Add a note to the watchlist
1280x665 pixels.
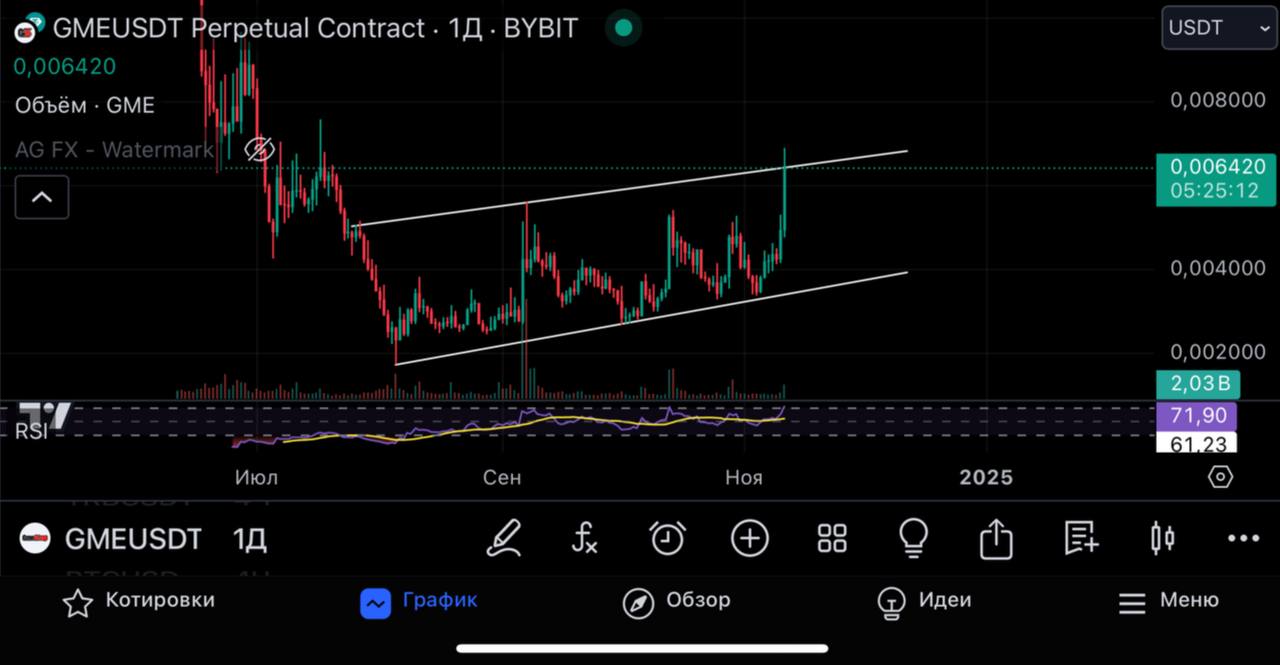coord(1080,539)
